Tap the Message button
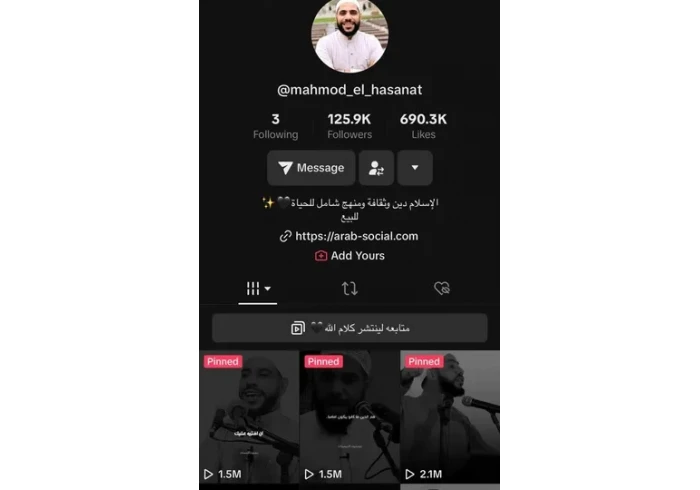This screenshot has height=490, width=700. (x=311, y=168)
